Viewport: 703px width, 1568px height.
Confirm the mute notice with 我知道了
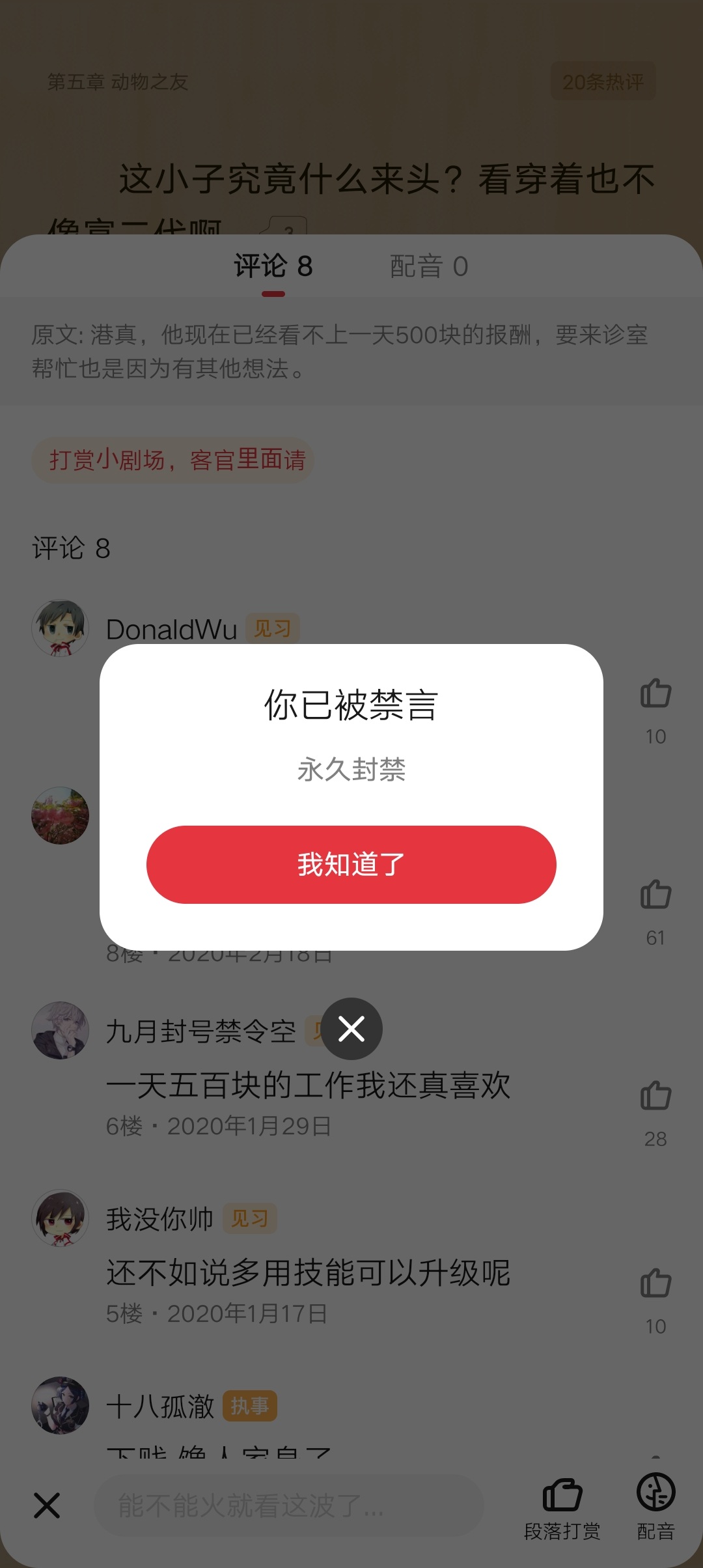(351, 864)
